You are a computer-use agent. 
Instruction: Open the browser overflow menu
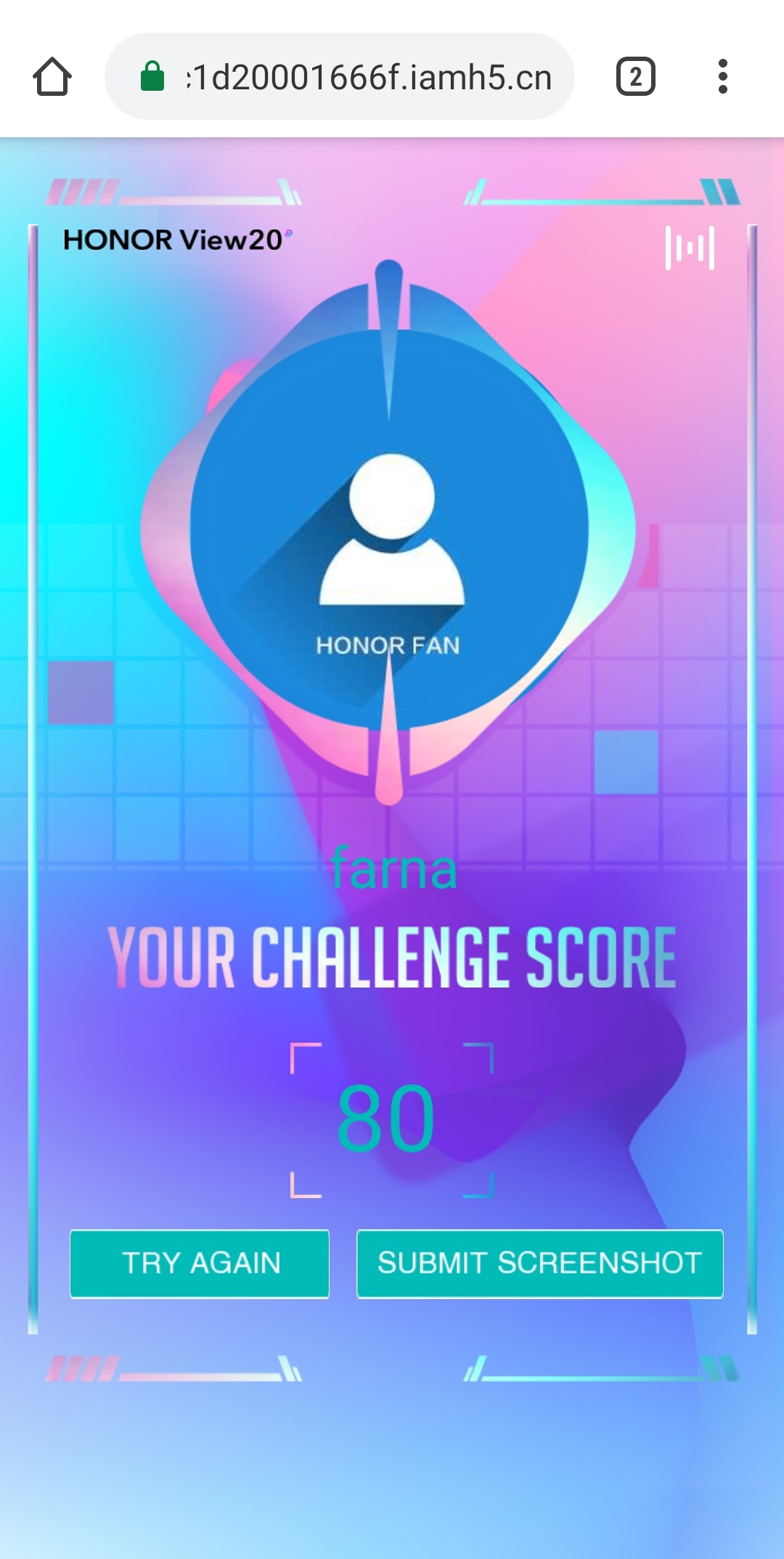722,77
